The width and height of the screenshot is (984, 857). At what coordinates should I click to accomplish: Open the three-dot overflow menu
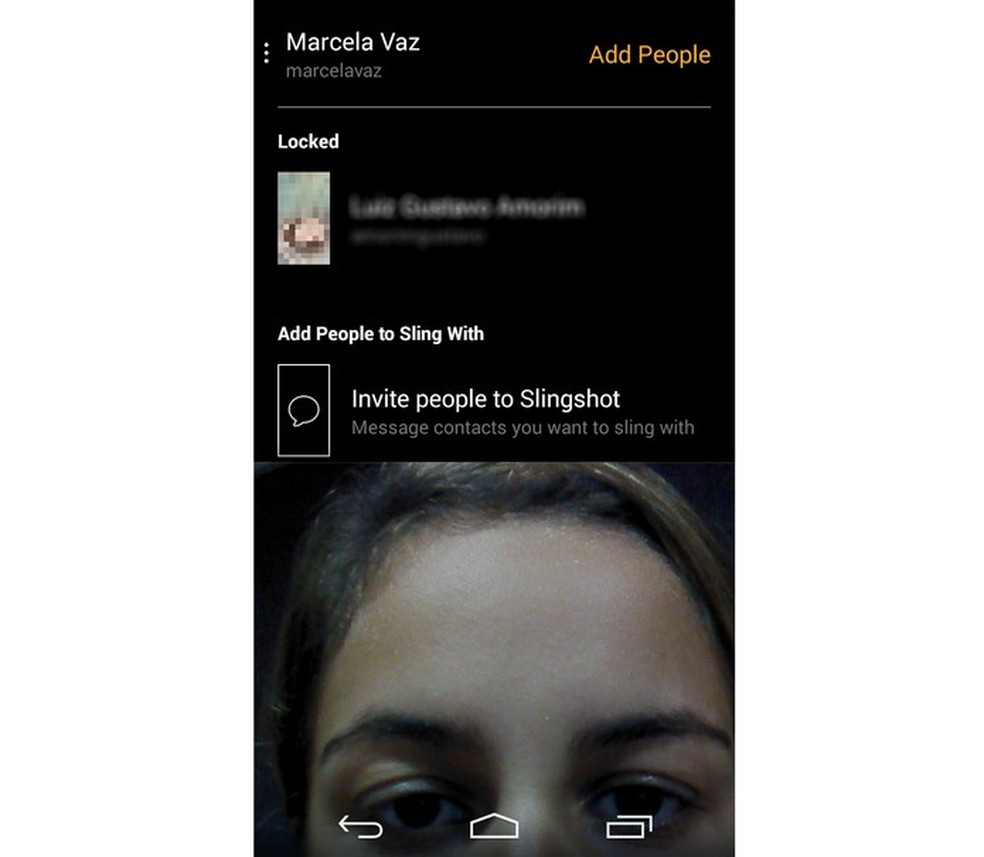point(266,54)
